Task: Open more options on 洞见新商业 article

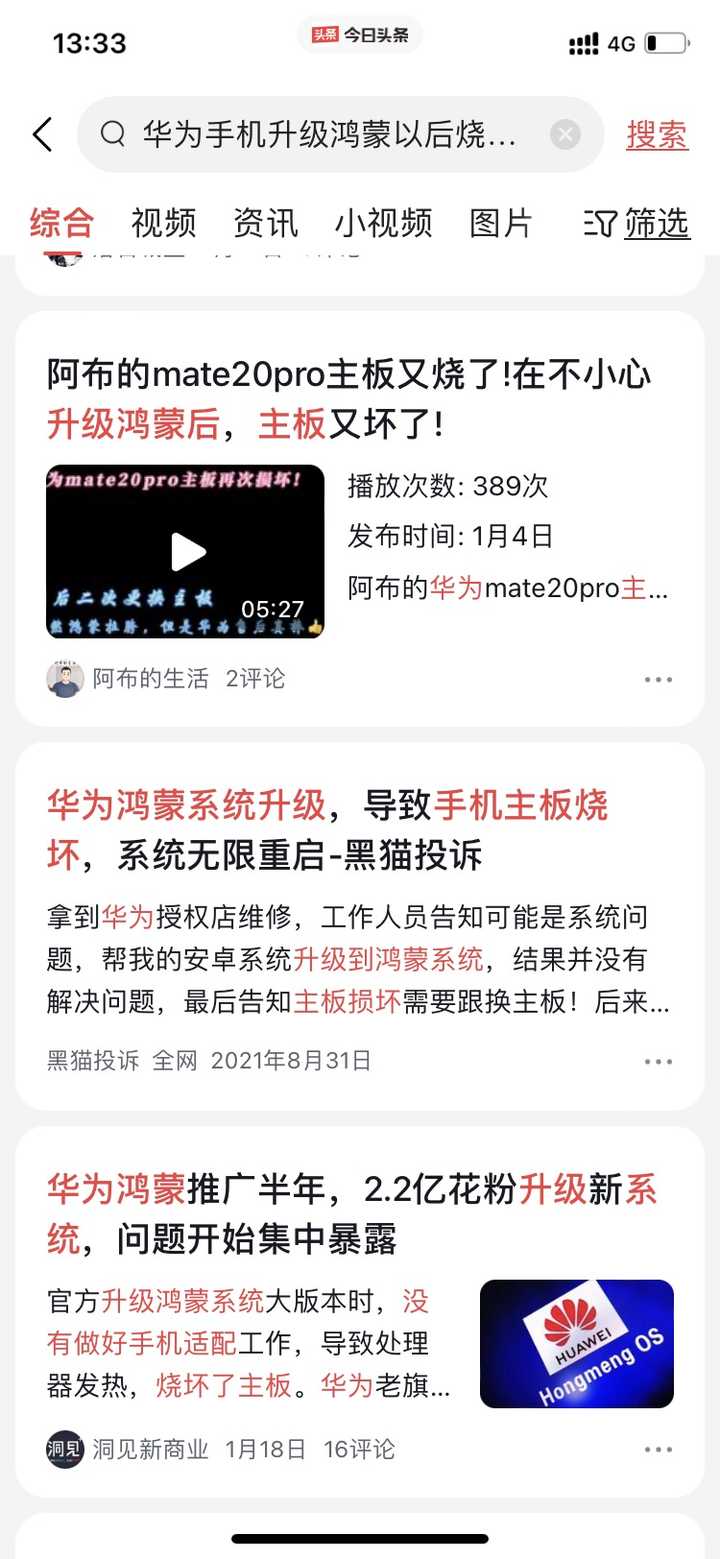Action: (x=658, y=1450)
